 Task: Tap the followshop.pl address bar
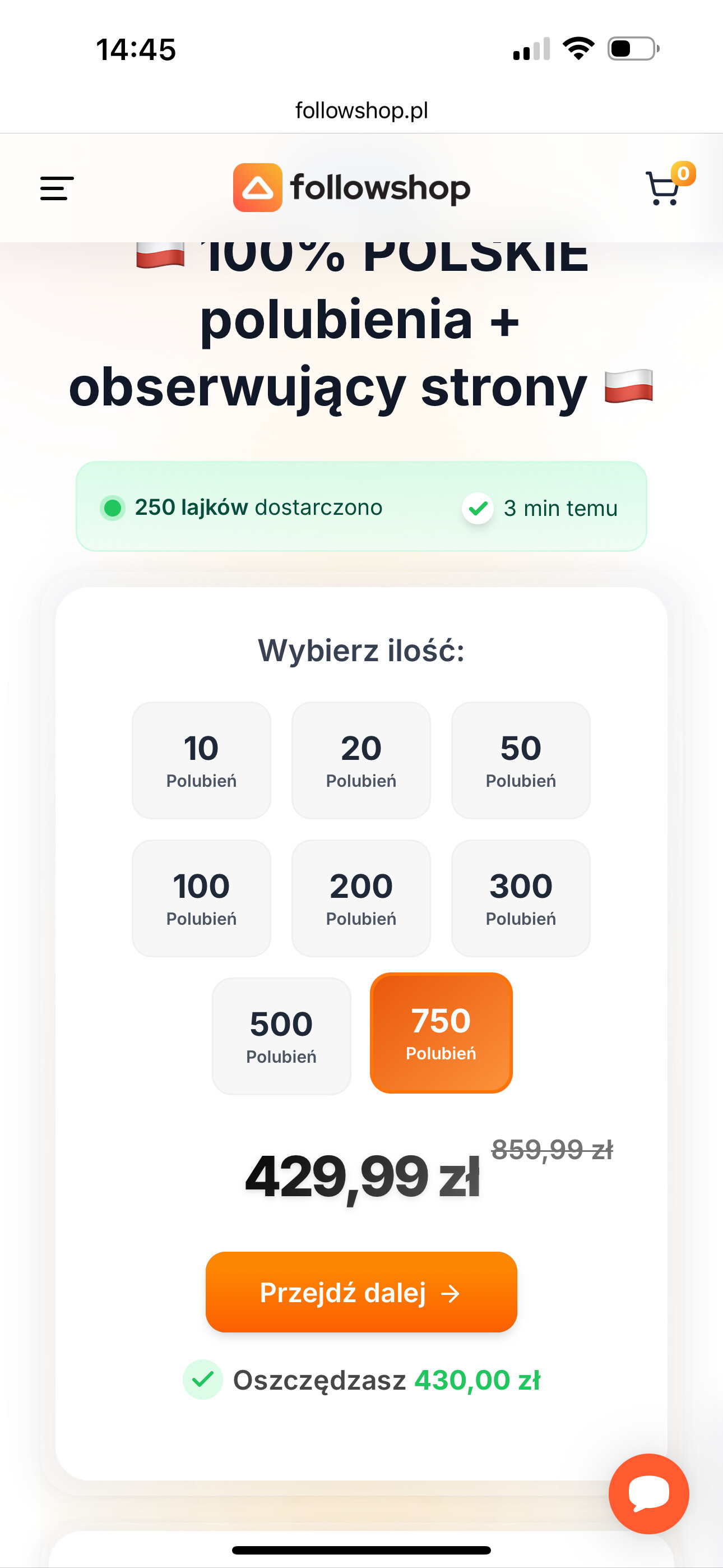point(361,111)
